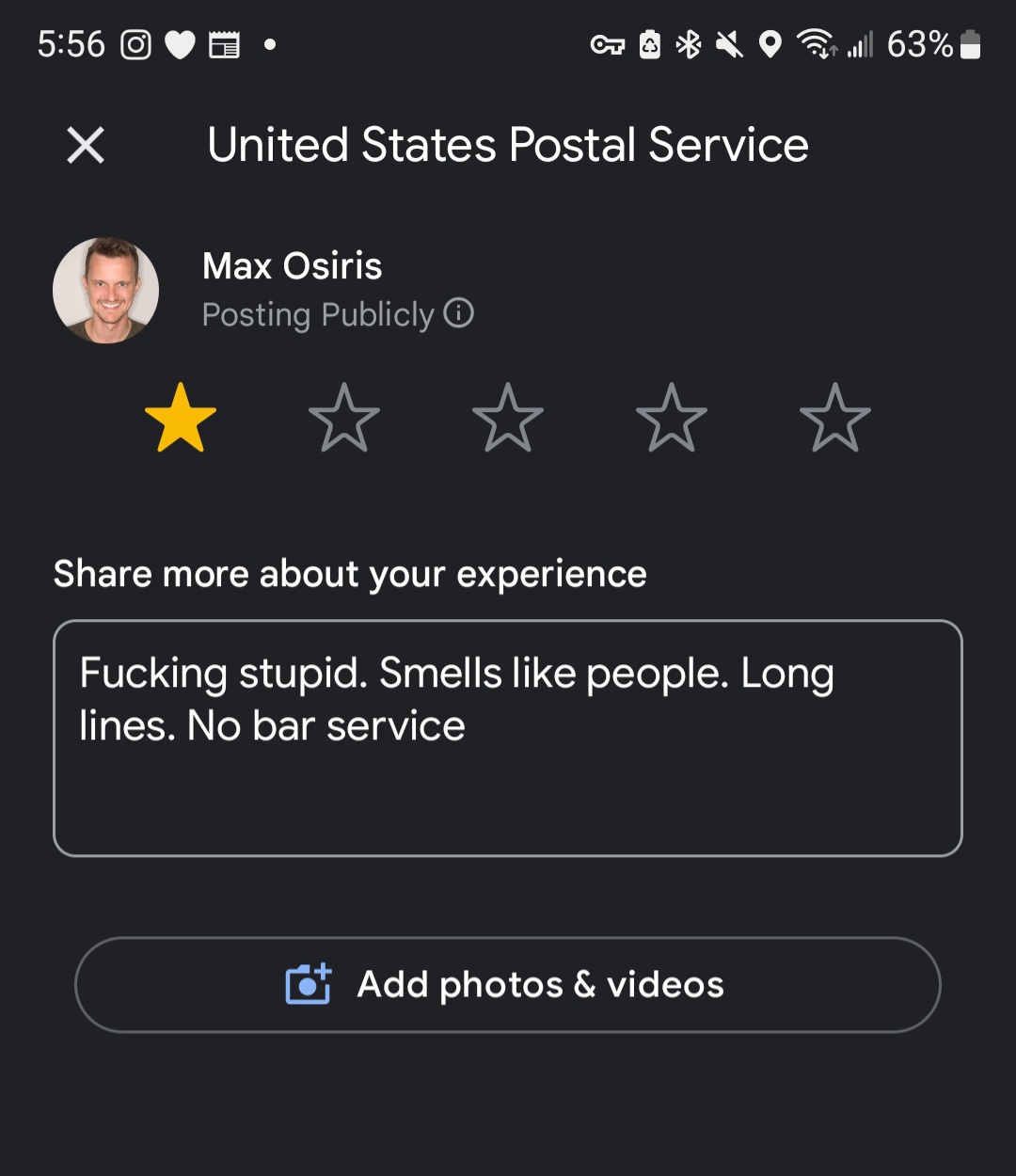Rate two stars
The height and width of the screenshot is (1176, 1016).
344,418
